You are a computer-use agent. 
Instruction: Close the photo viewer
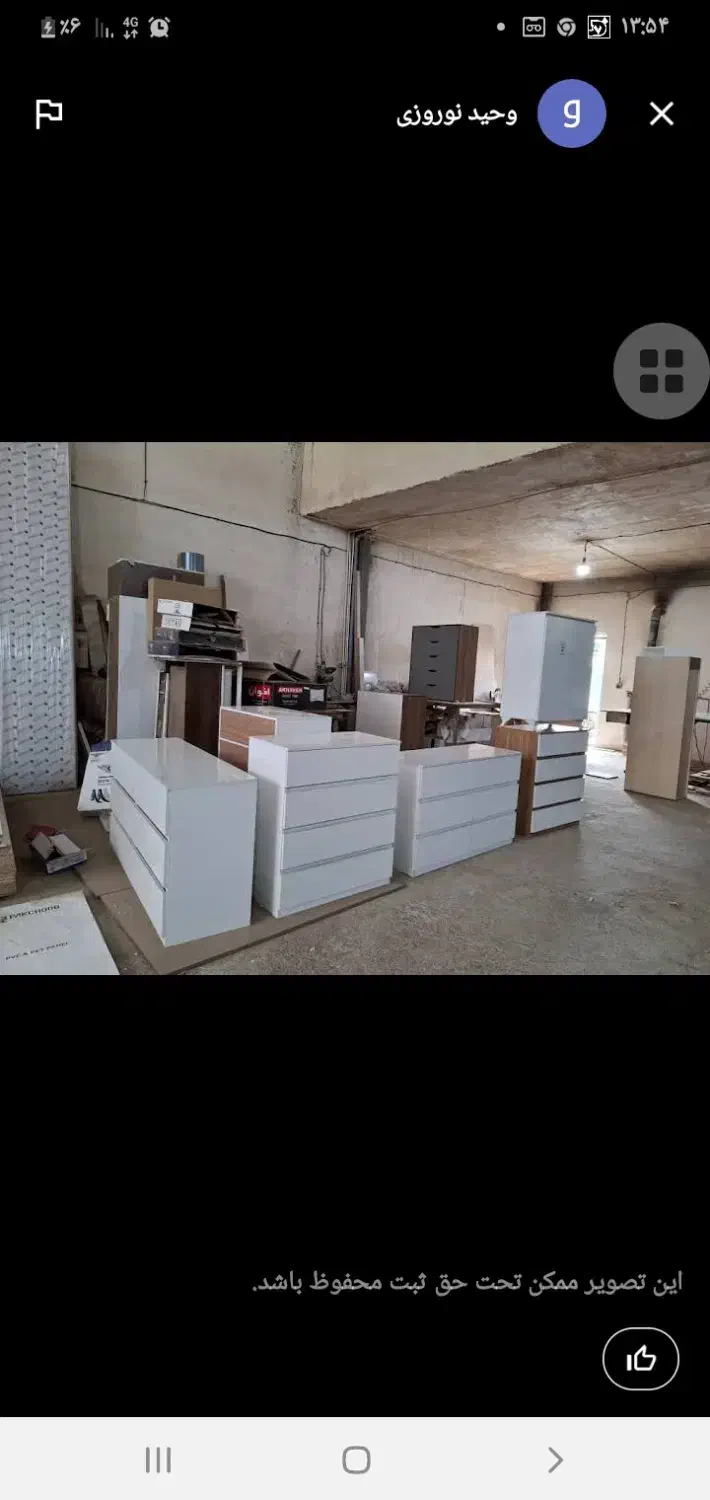click(x=661, y=114)
